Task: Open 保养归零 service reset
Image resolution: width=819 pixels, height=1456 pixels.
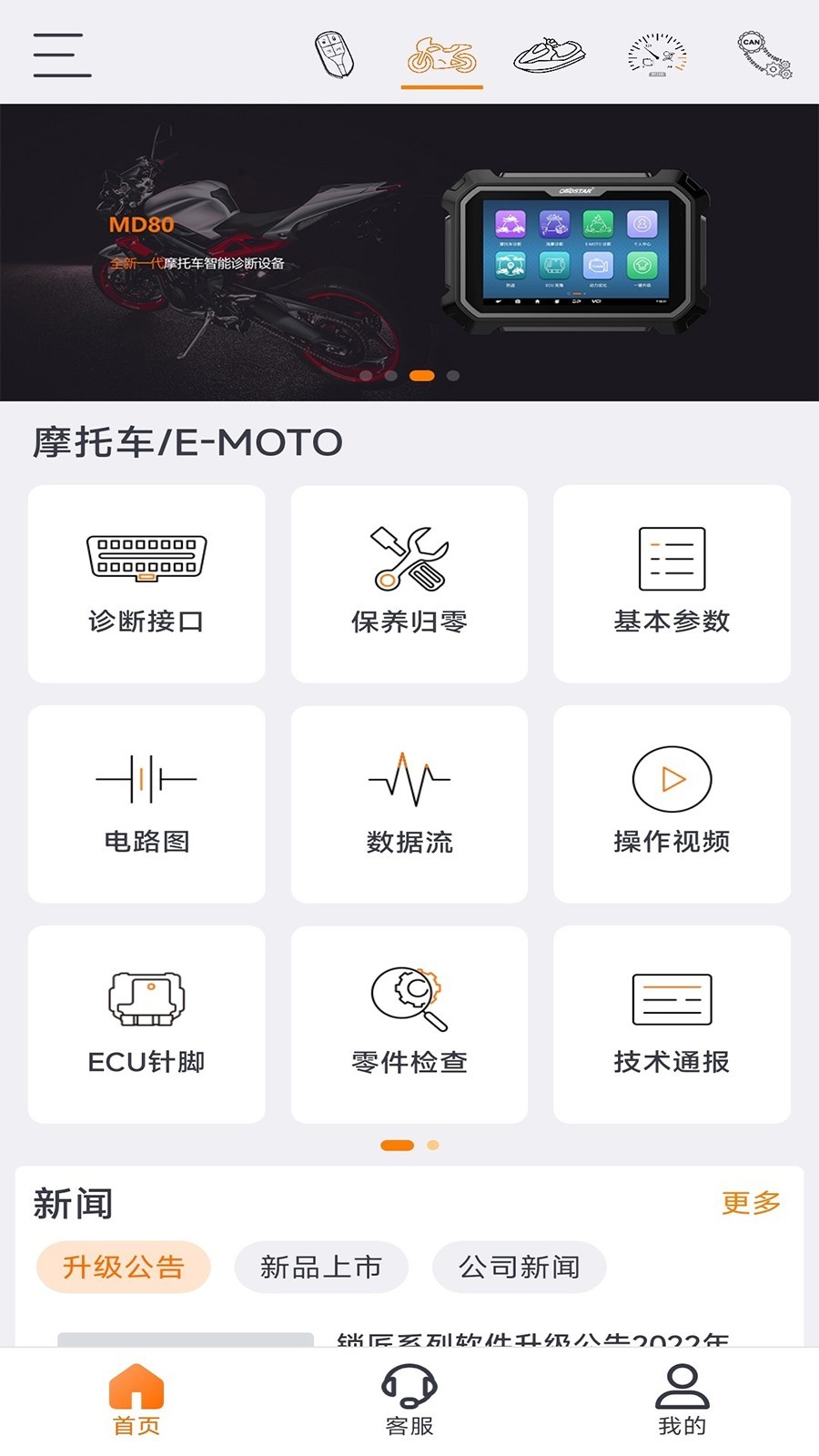Action: click(409, 583)
